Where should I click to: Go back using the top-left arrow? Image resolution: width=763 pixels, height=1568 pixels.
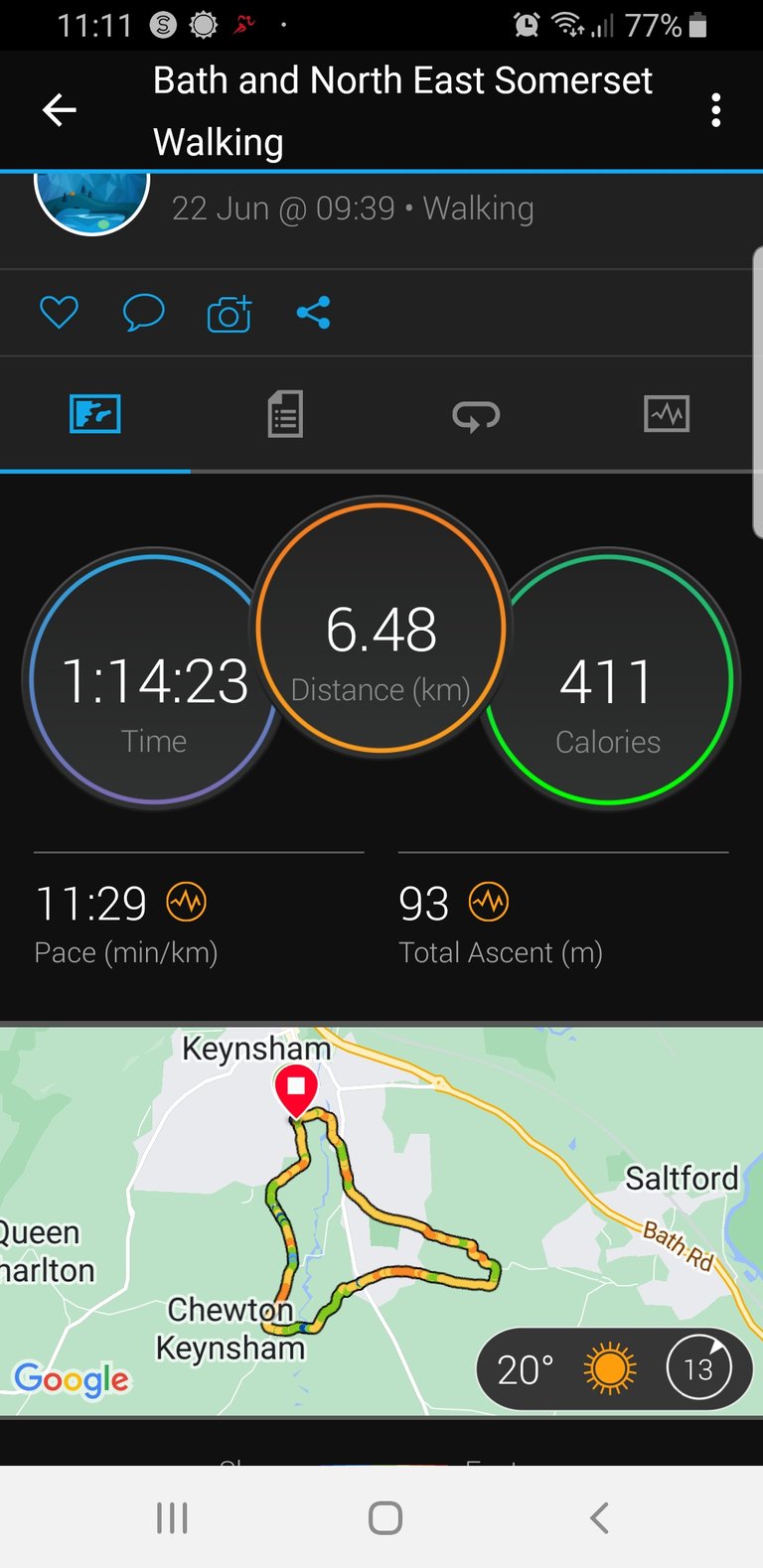[x=60, y=110]
